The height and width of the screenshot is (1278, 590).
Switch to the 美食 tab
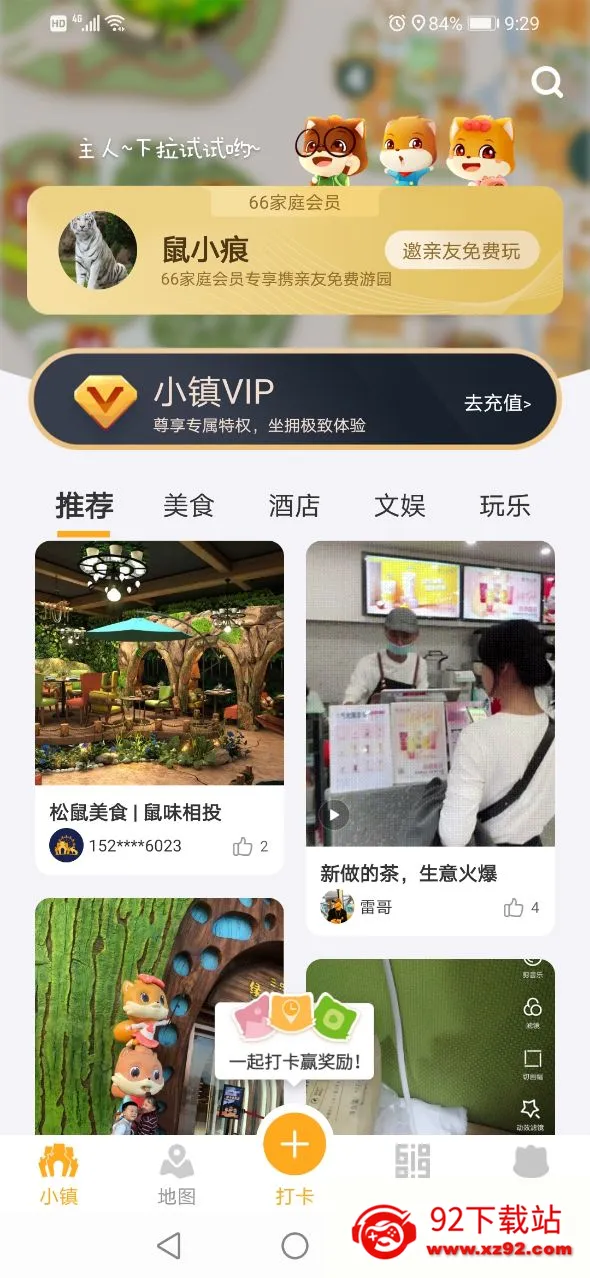[189, 506]
